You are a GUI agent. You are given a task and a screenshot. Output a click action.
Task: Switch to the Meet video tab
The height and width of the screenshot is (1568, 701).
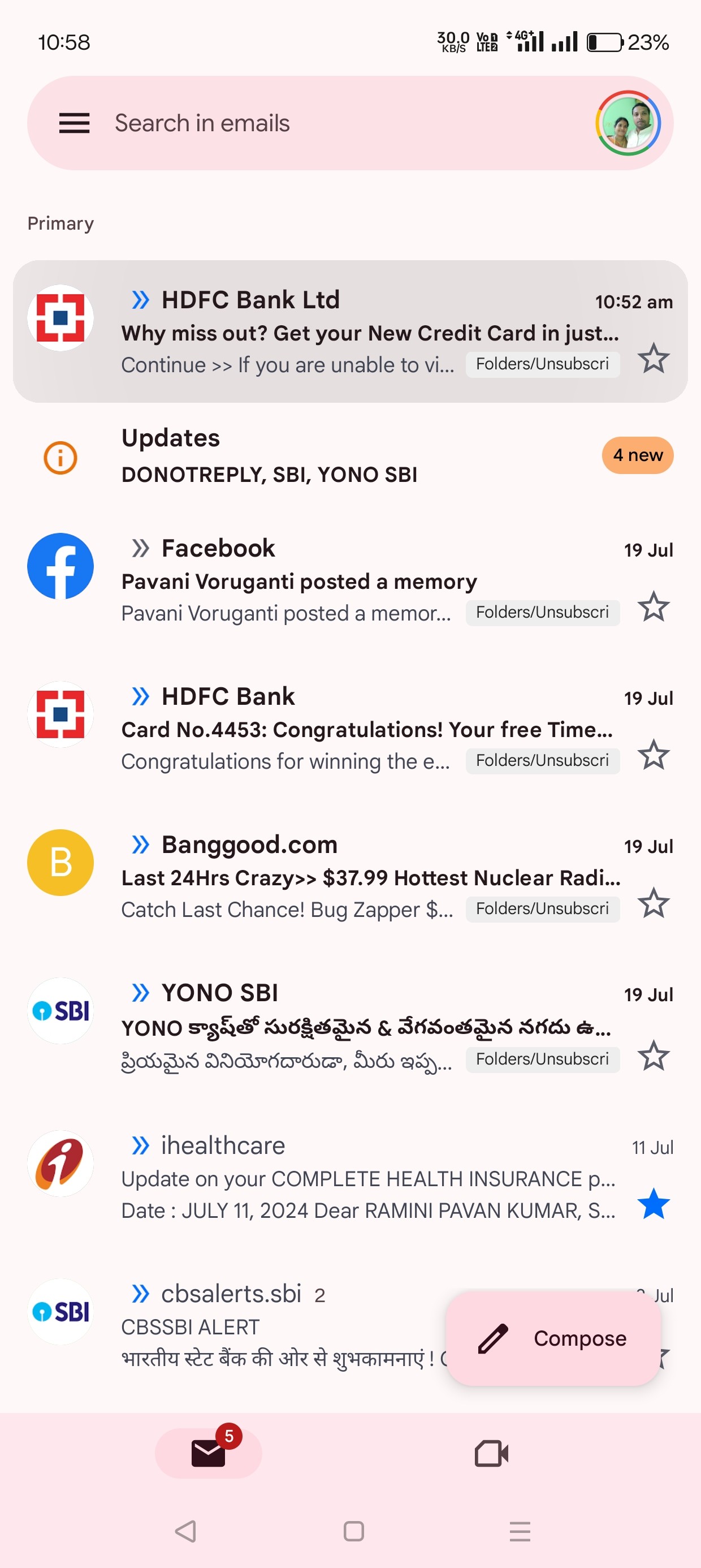click(x=491, y=1454)
